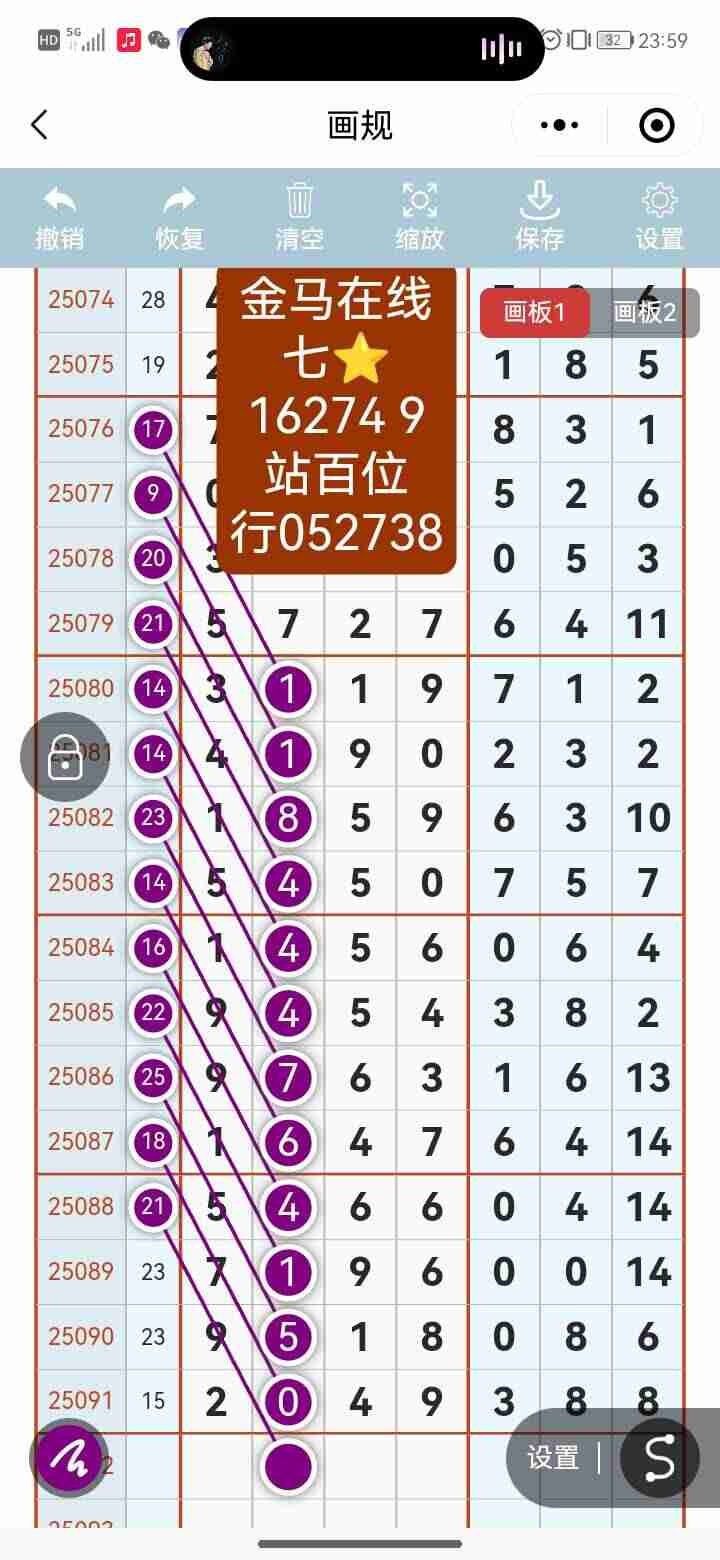The height and width of the screenshot is (1560, 720).
Task: Select the circled 17 marker in row 25076
Action: 153,429
